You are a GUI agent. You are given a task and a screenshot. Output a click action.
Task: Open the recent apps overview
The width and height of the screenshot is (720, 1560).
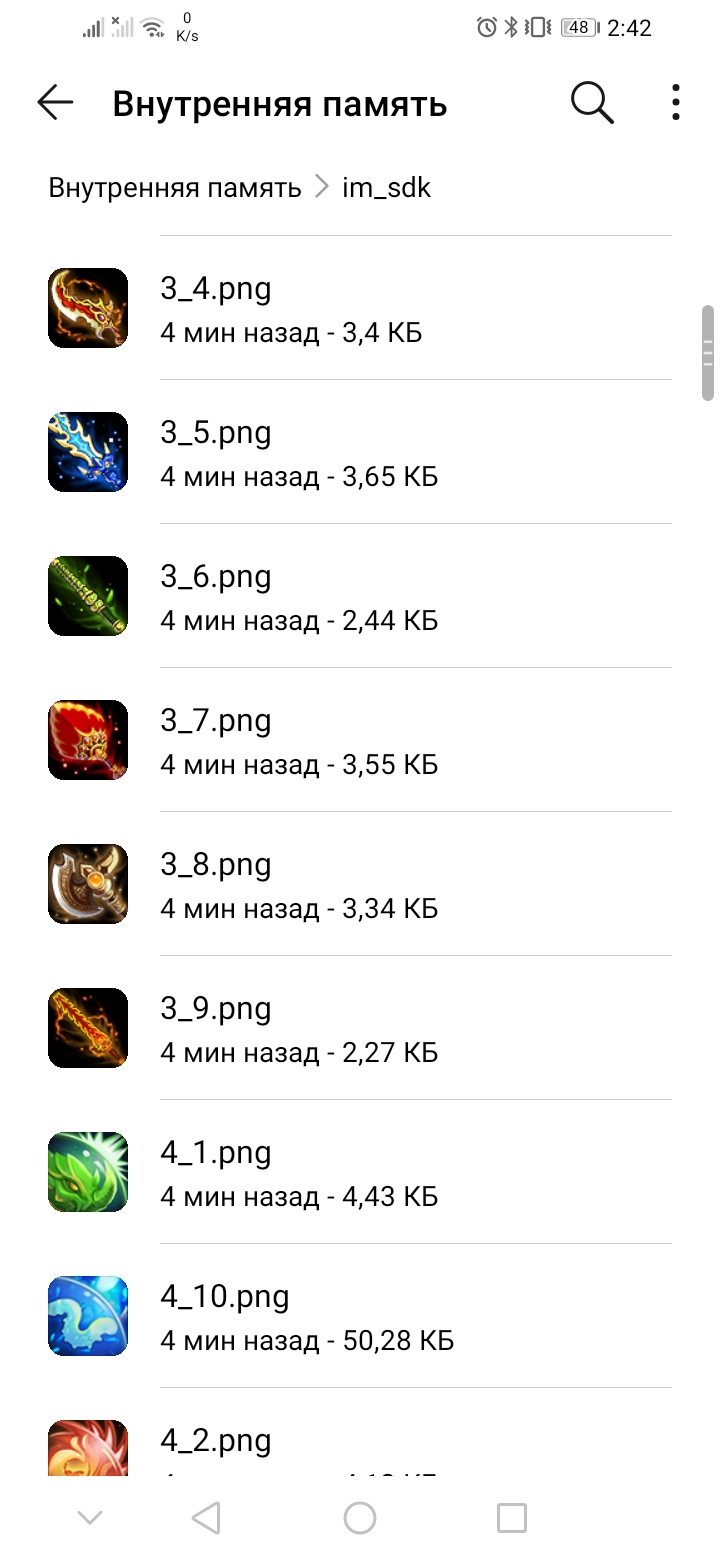(x=511, y=1518)
